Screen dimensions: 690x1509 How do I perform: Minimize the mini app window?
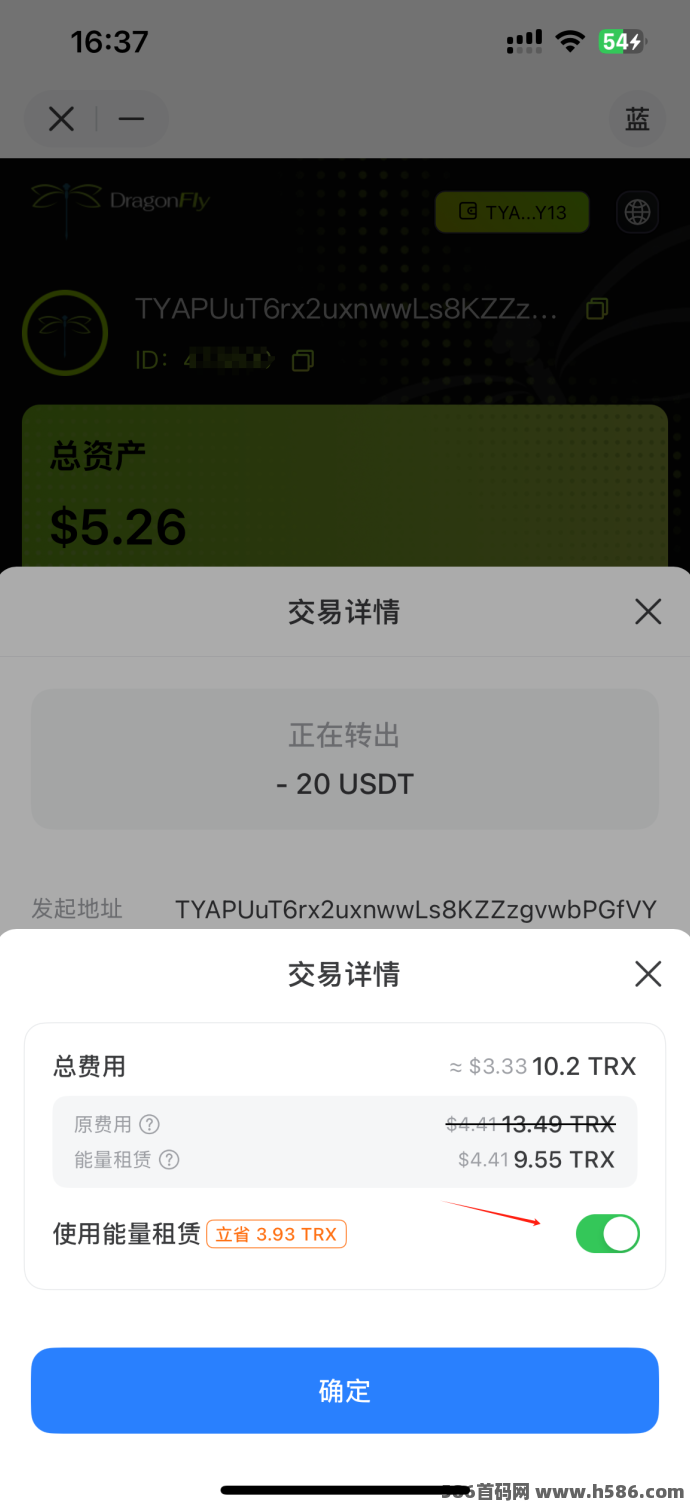pyautogui.click(x=131, y=120)
